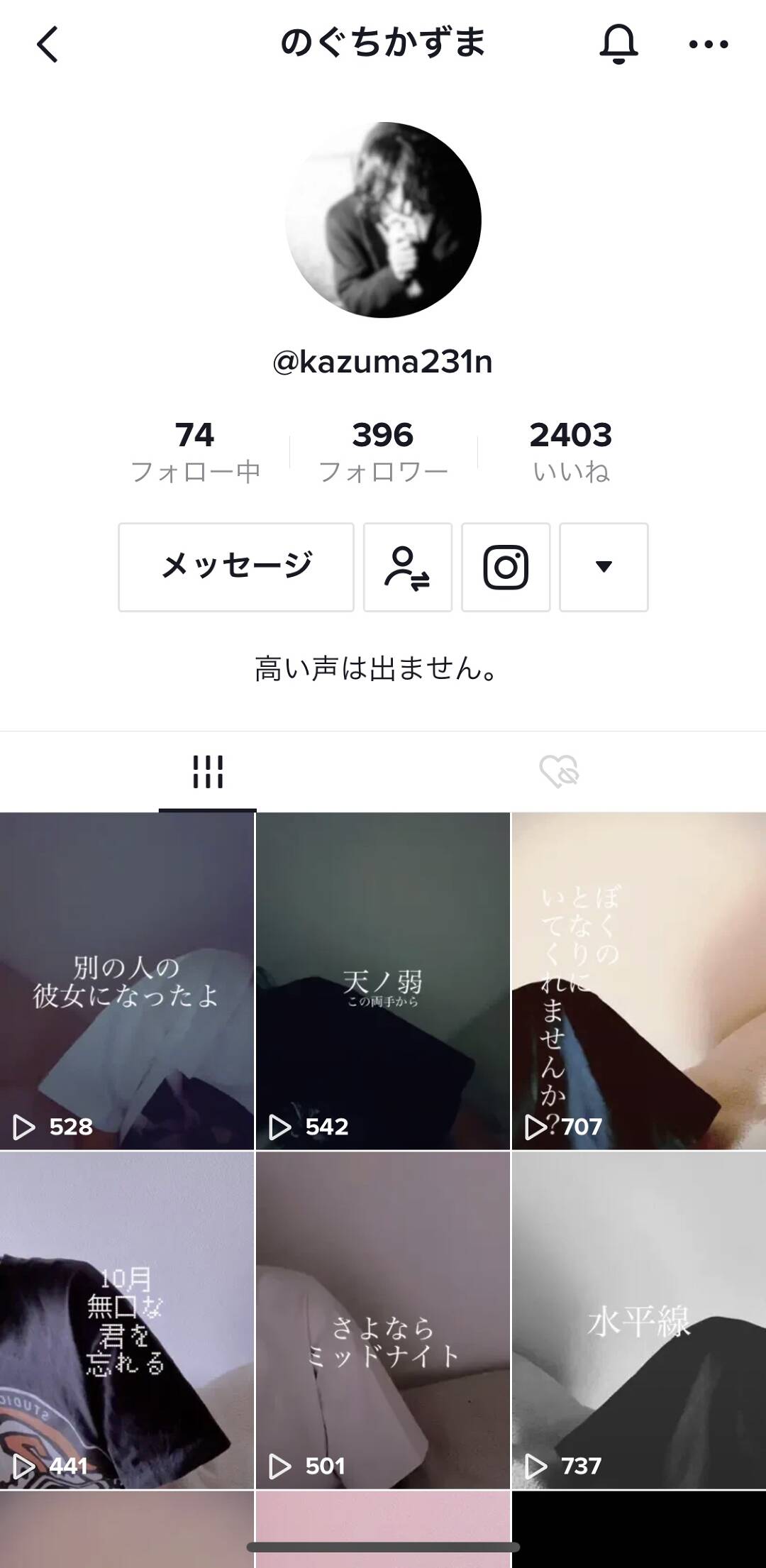Image resolution: width=766 pixels, height=1568 pixels.
Task: Open the 10月無口な君を忘れる video
Action: [x=126, y=1320]
